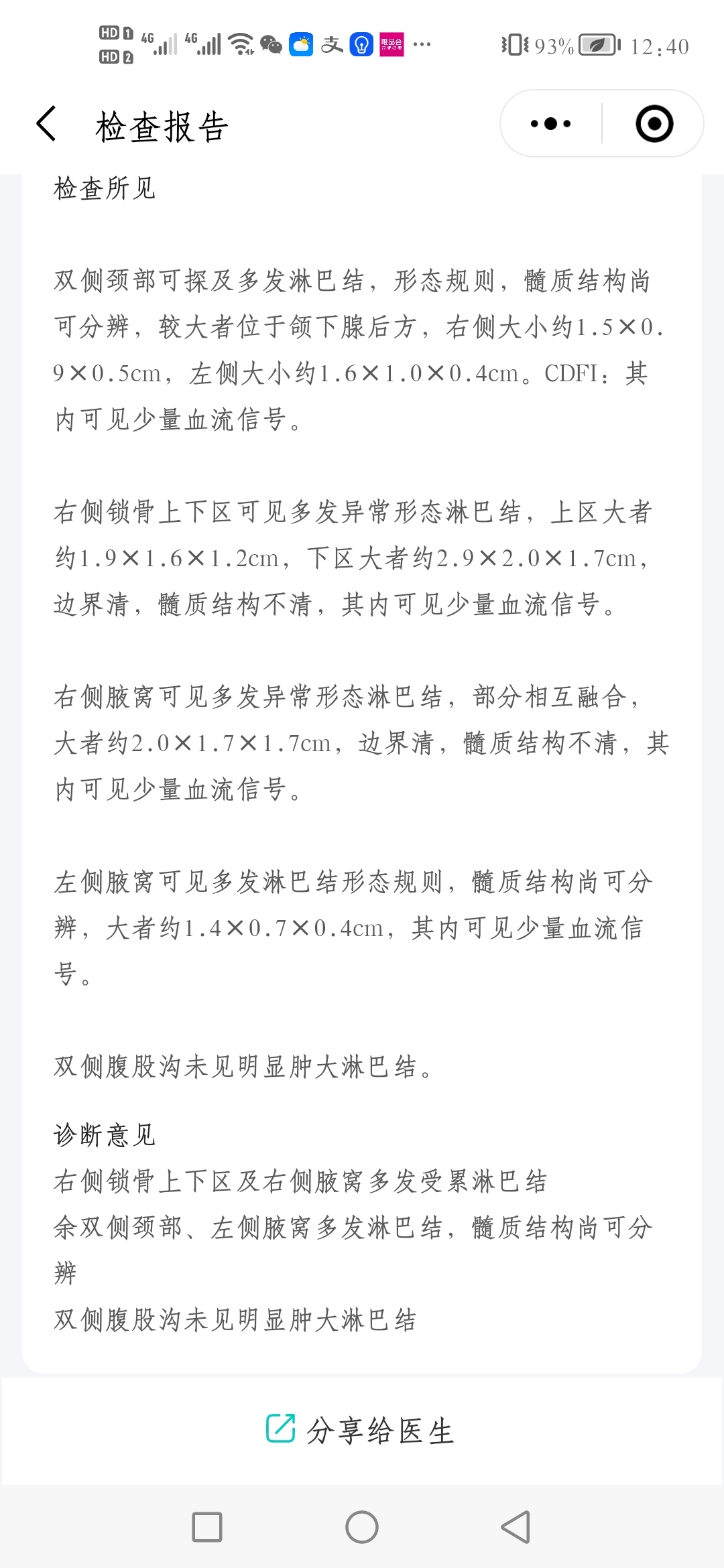Screen dimensions: 724x1568
Task: Close the mini program via circle icon
Action: (x=654, y=124)
